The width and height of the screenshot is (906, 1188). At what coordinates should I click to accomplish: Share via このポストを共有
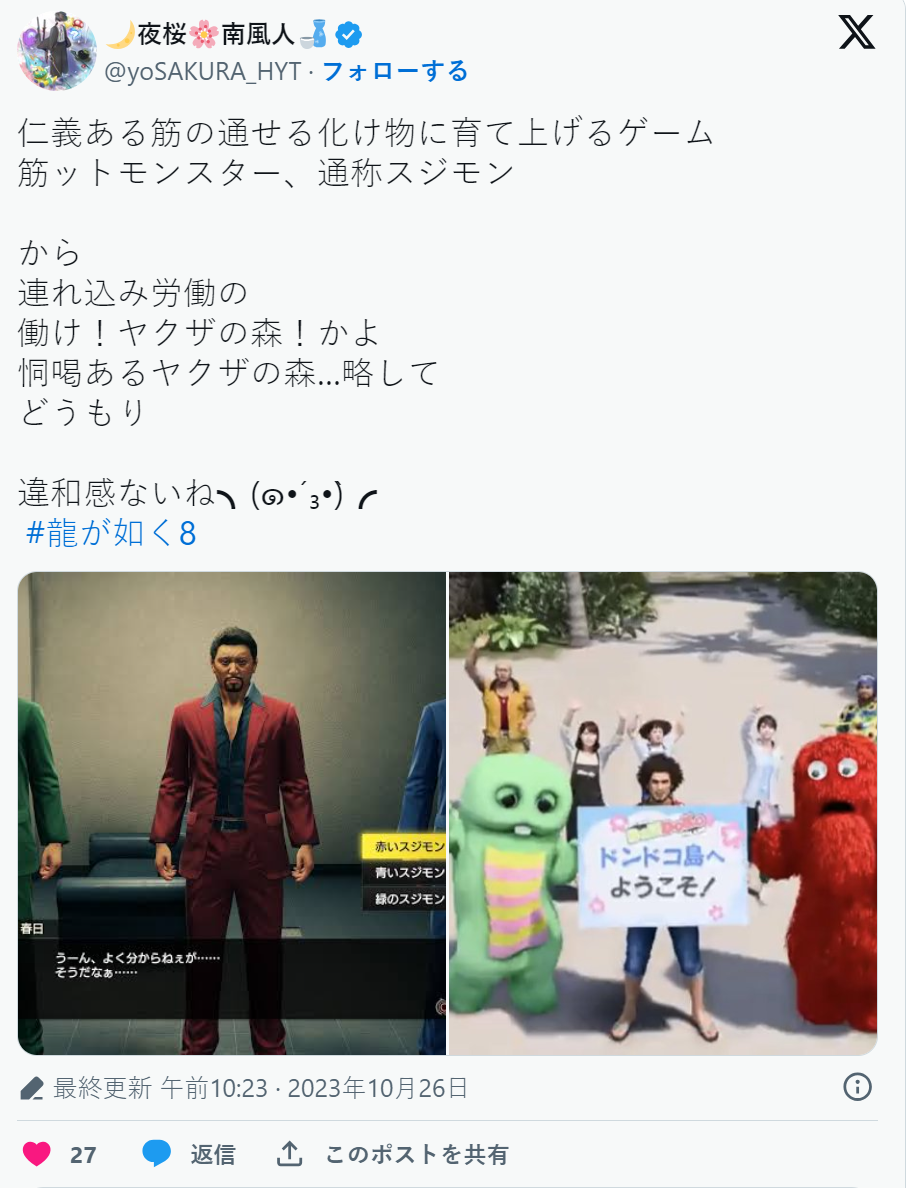[x=394, y=1154]
